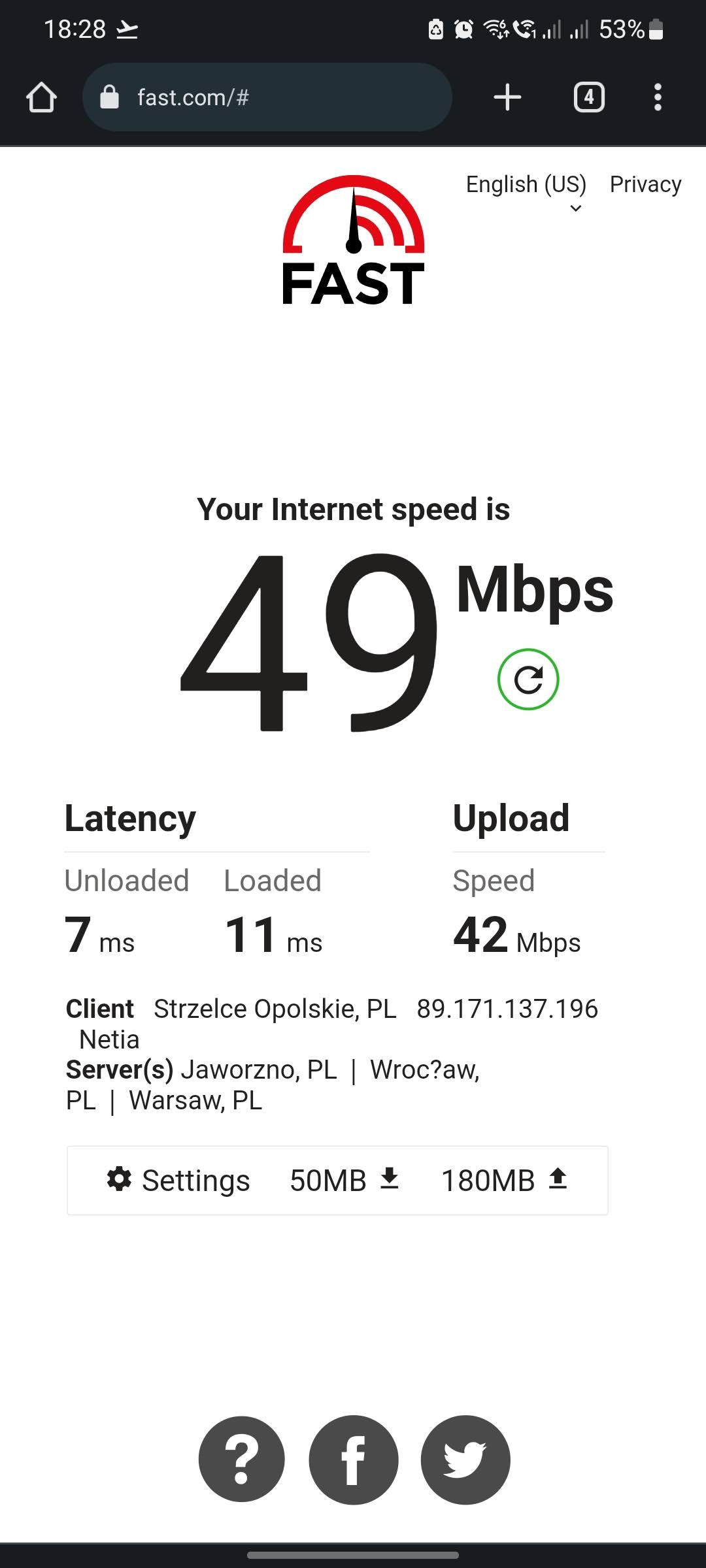Open the tab switcher showing 4 tabs
This screenshot has width=706, height=1568.
click(589, 97)
